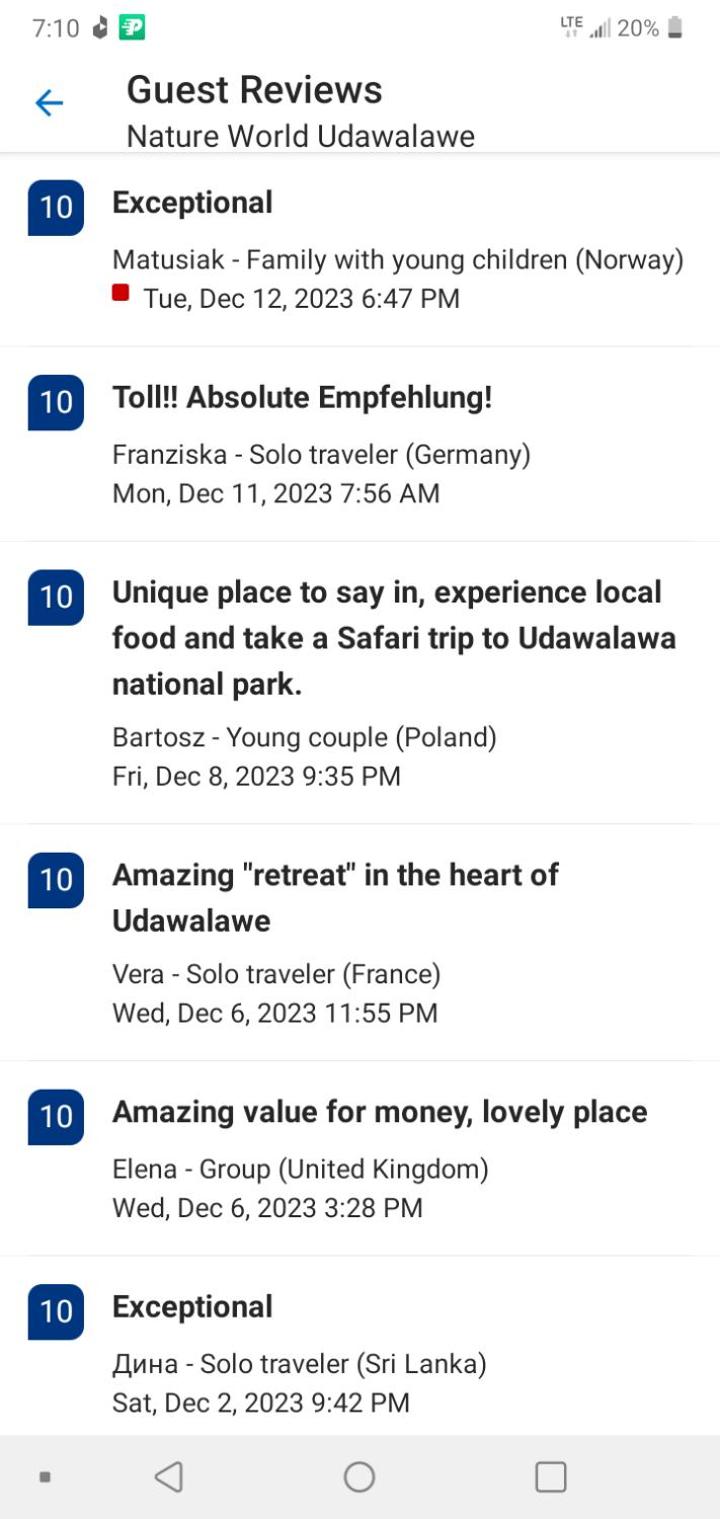Open Franziska's review 'Toll!! Absolute Empfehlung!'
720x1519 pixels.
360,445
